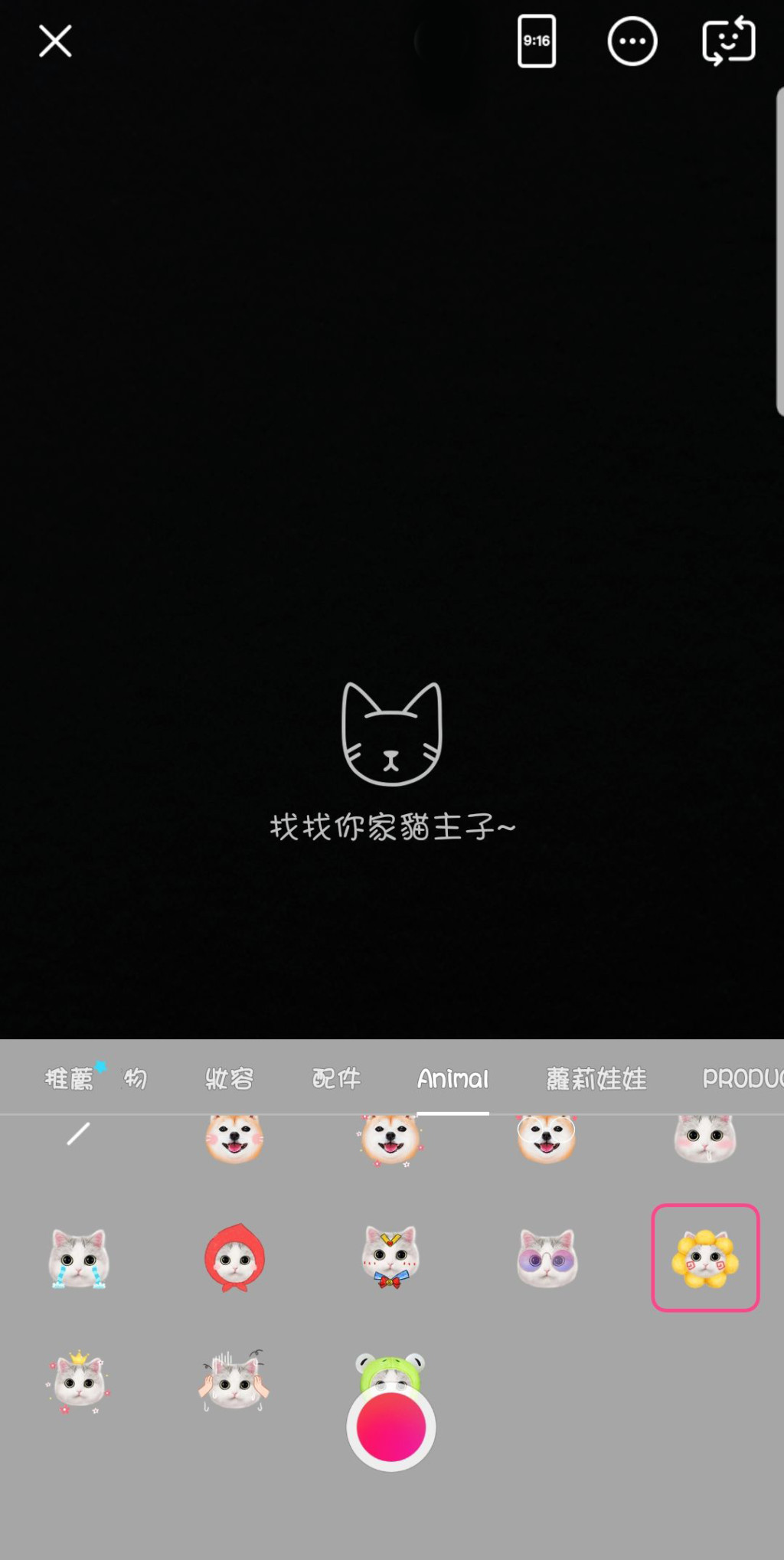Apply the purple sunglasses cat sticker
Viewport: 784px width, 1560px height.
point(547,1258)
